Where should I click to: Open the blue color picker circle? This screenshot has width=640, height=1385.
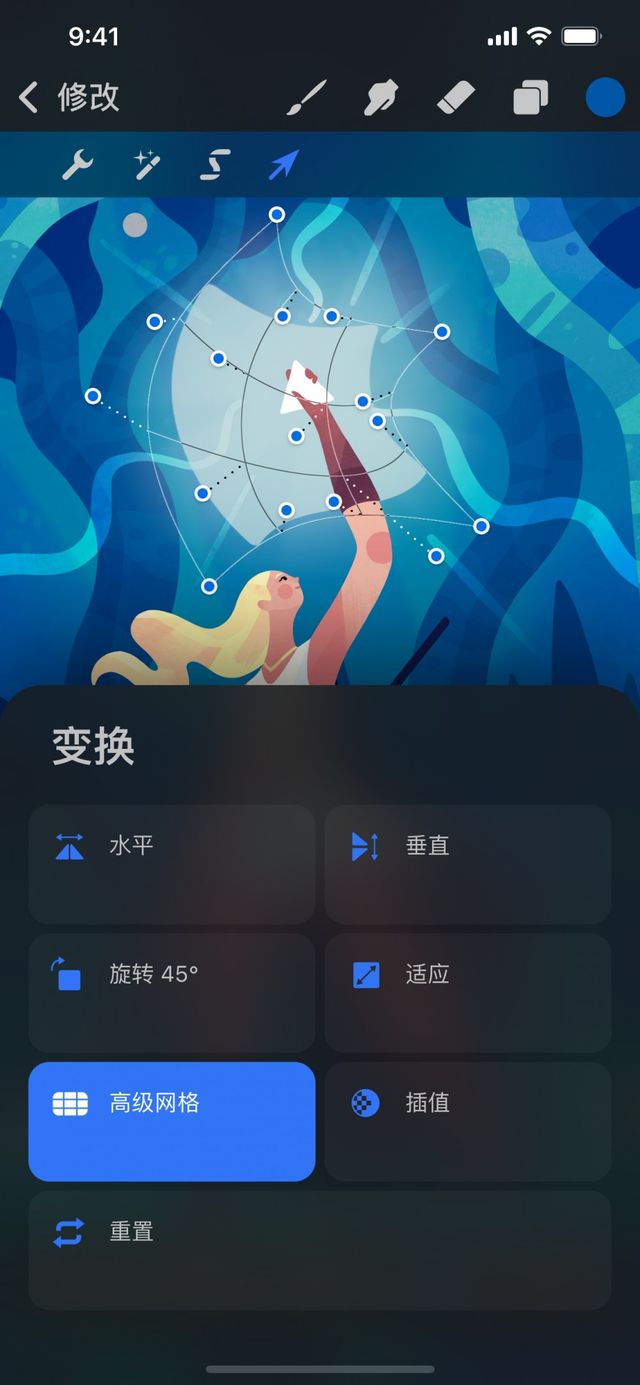point(605,98)
